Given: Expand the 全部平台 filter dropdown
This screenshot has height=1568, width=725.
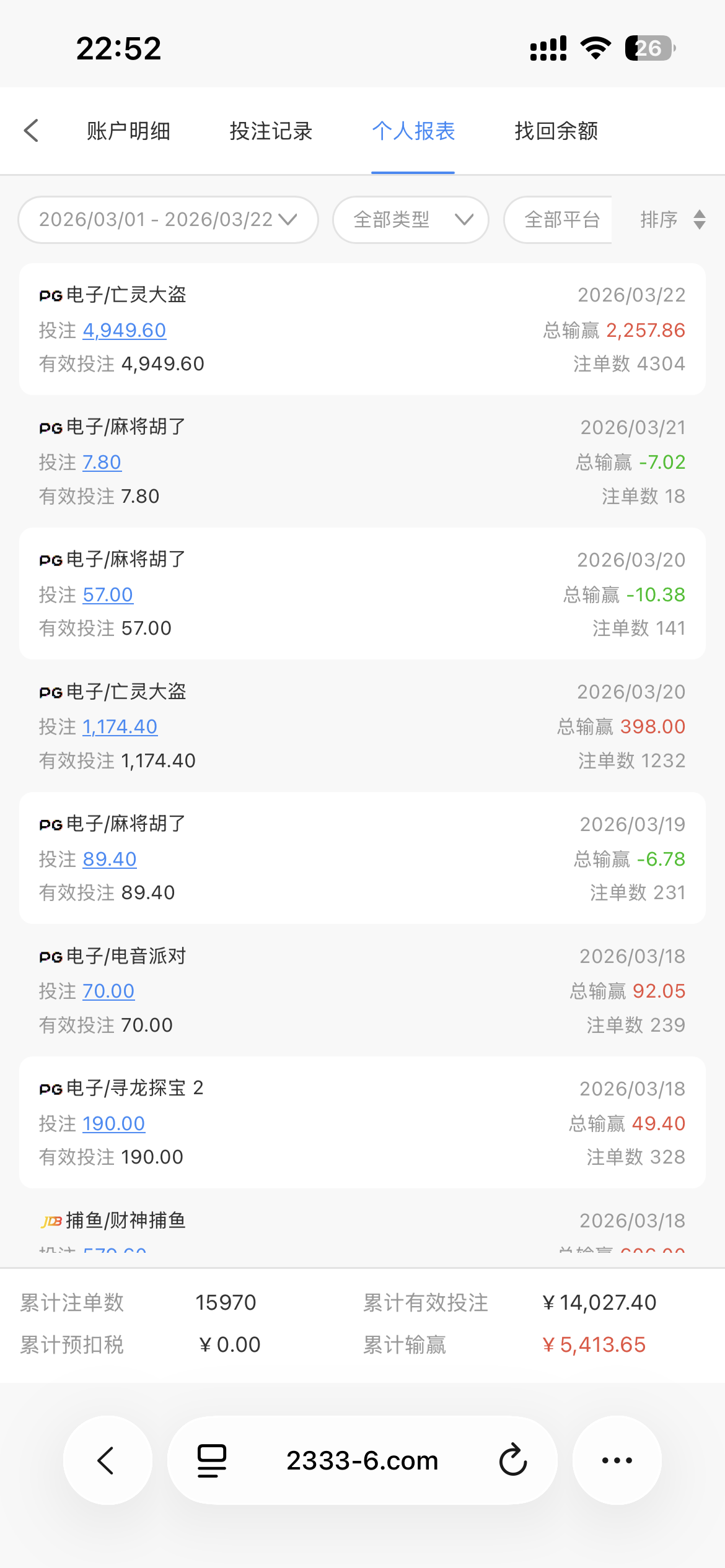Looking at the screenshot, I should [561, 220].
